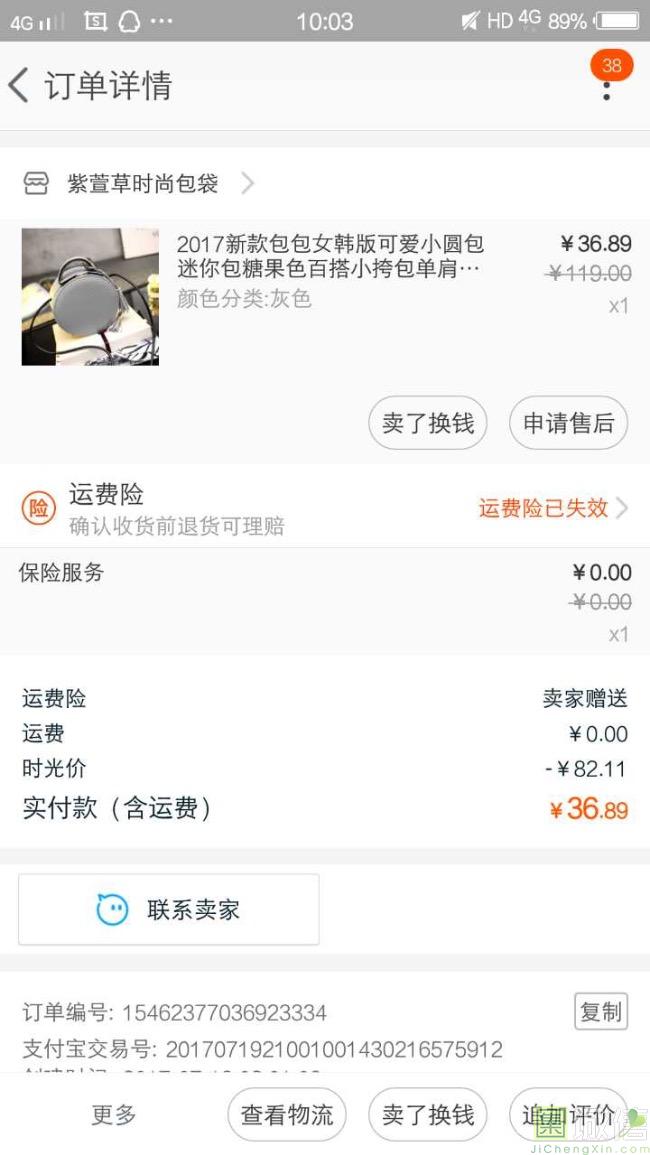Viewport: 650px width, 1155px height.
Task: View logistics via 查看物流
Action: pyautogui.click(x=287, y=1114)
